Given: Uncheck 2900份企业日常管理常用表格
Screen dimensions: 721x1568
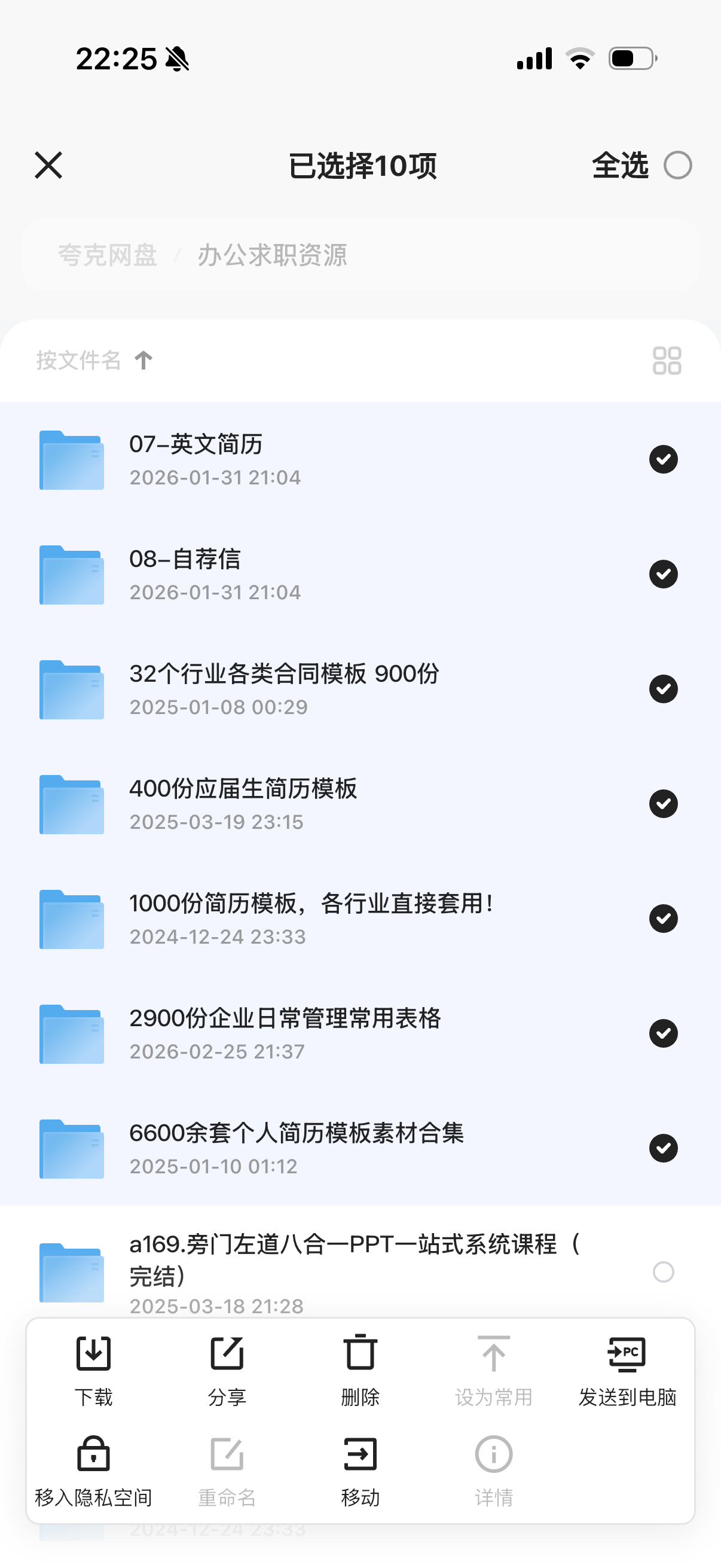Looking at the screenshot, I should coord(662,1033).
